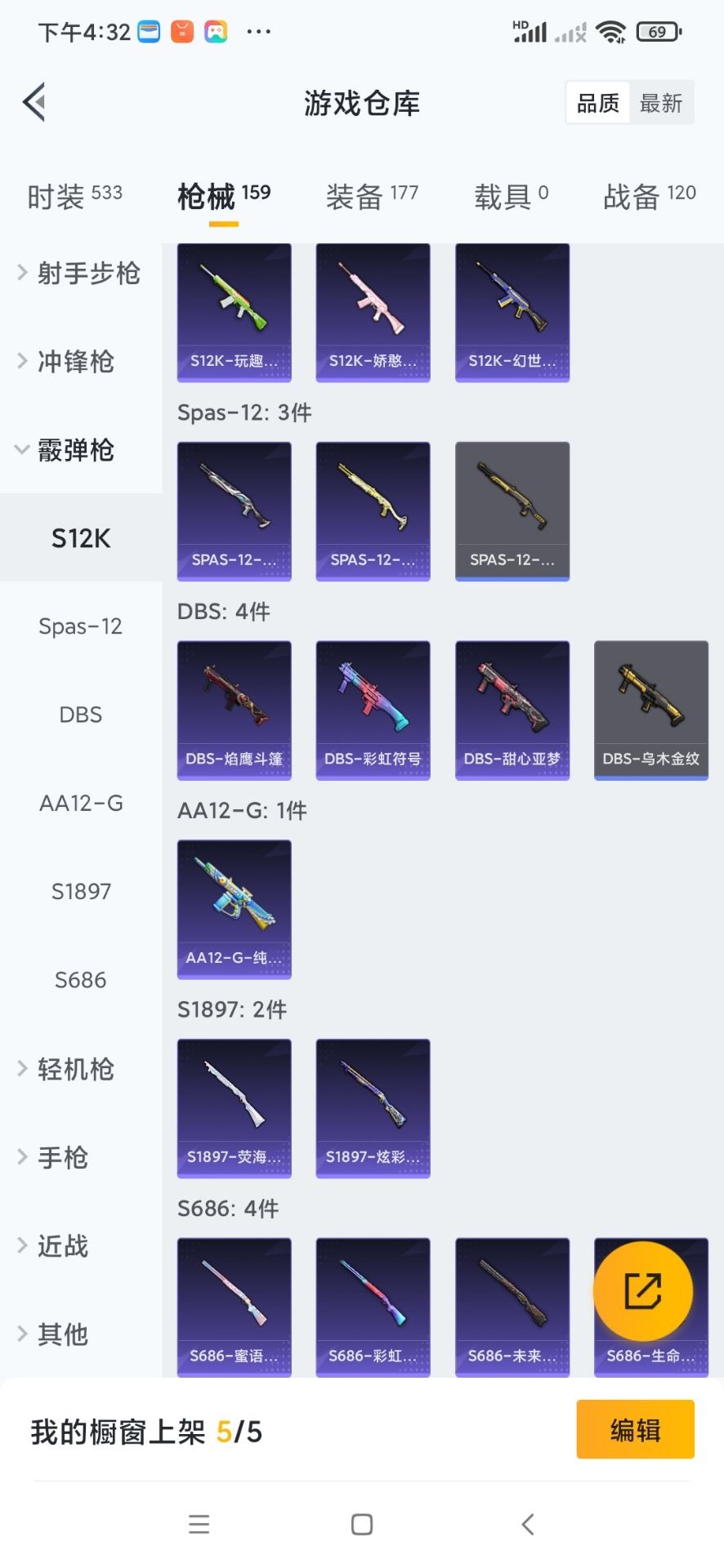Screen dimensions: 724x1568
Task: Open the system recent apps button
Action: (x=199, y=1524)
